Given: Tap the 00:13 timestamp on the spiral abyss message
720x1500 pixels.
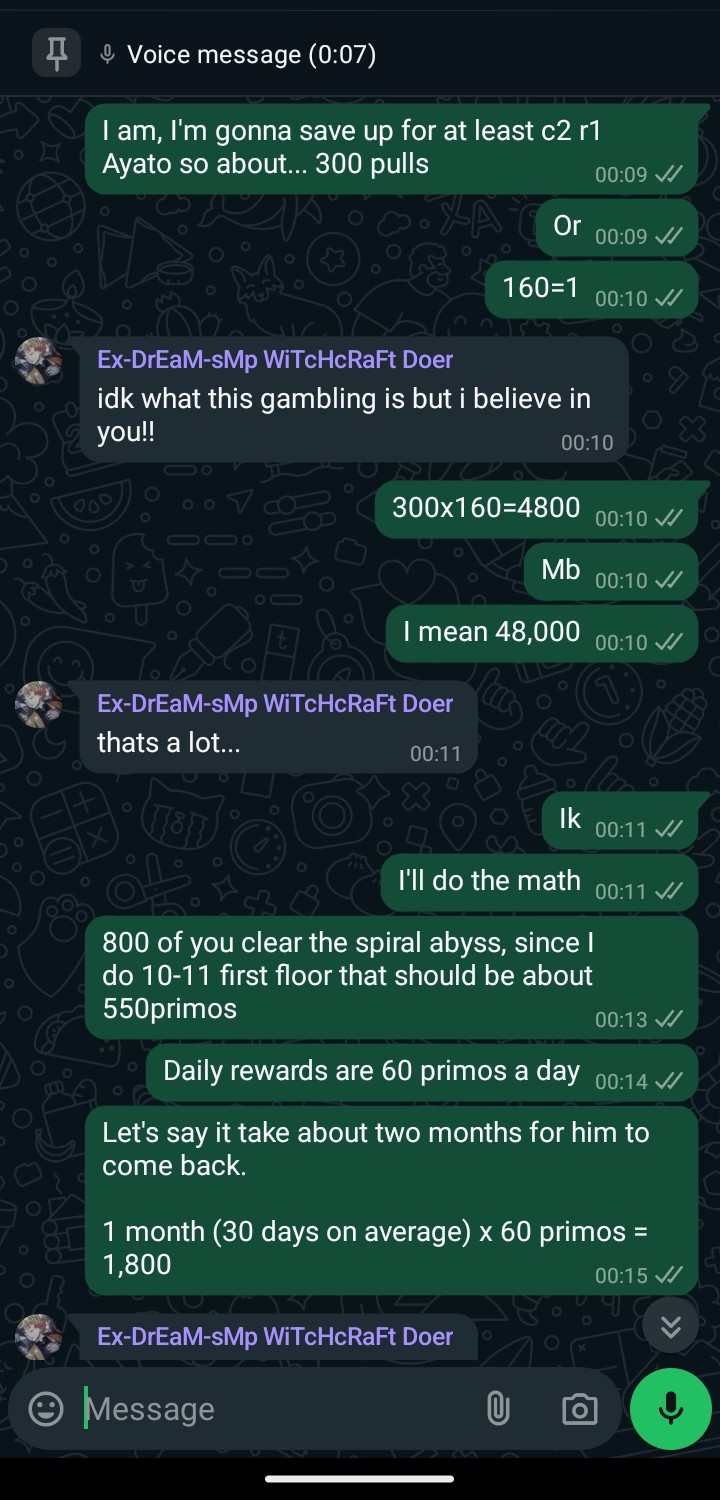Looking at the screenshot, I should (622, 1019).
